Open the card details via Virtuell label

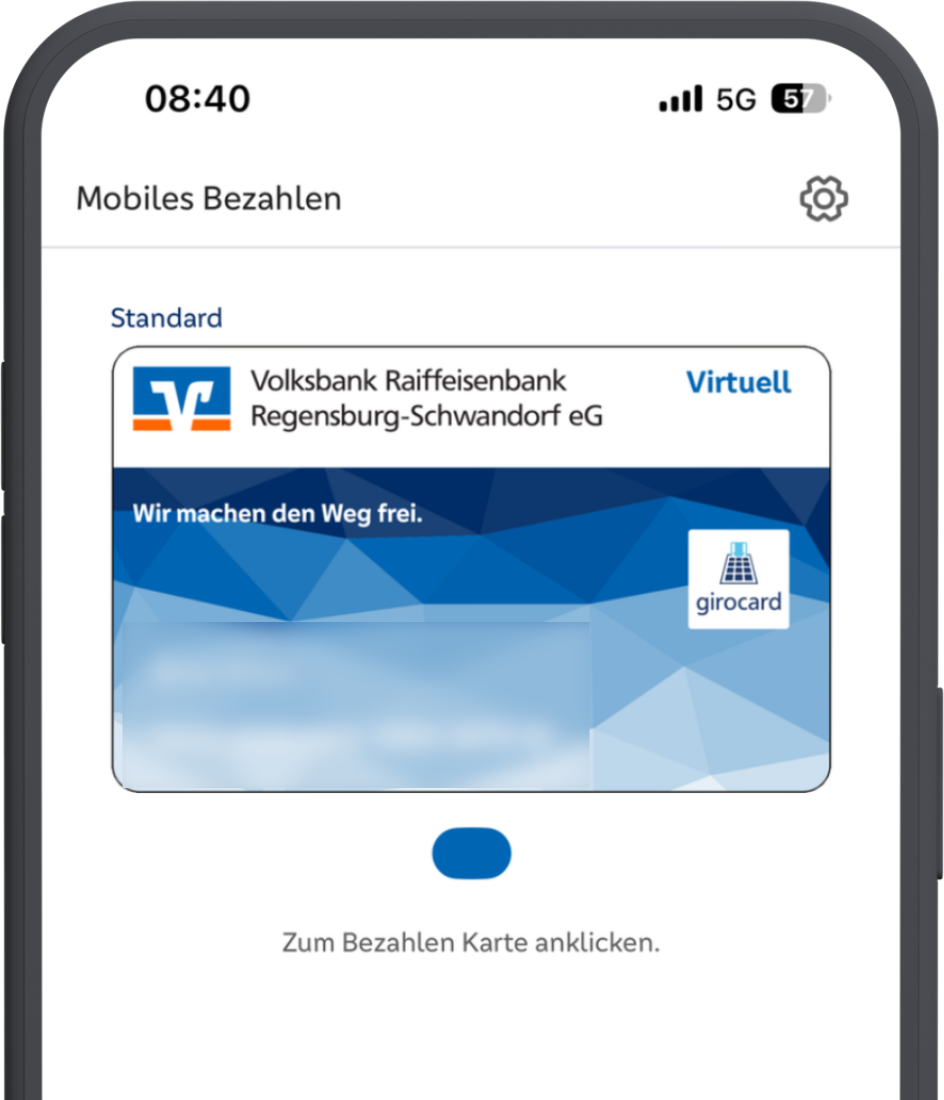pos(738,382)
